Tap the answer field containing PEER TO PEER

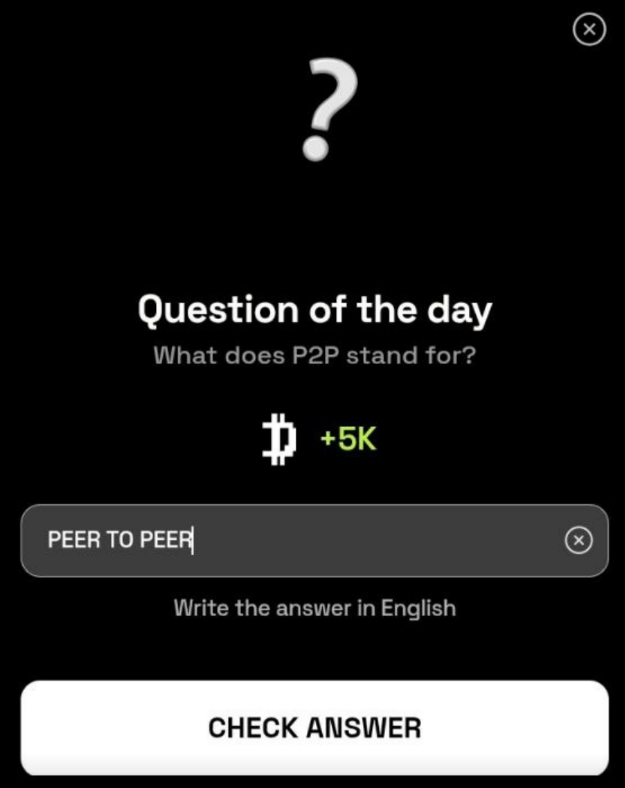pos(300,541)
